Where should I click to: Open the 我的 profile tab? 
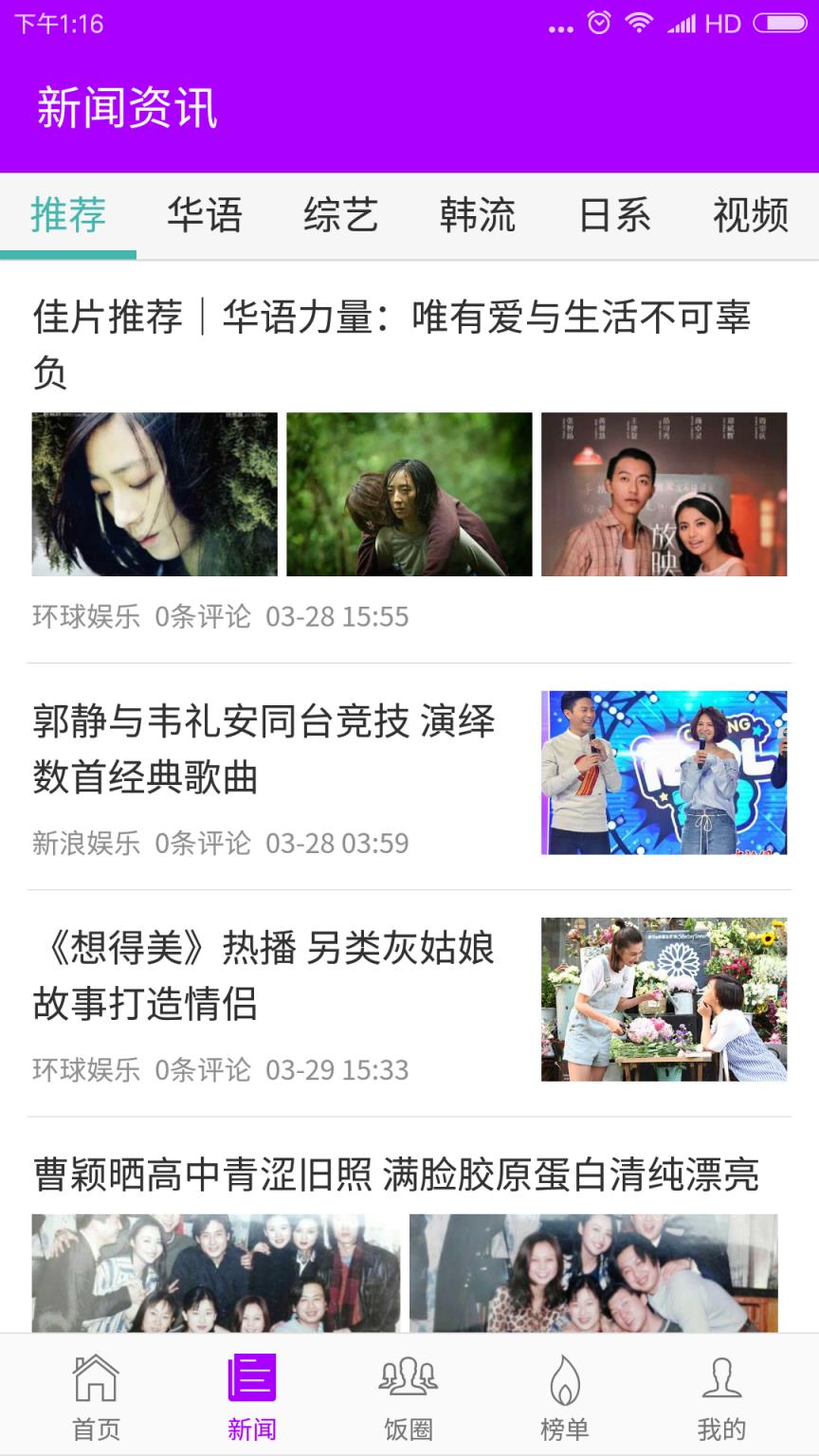(x=721, y=1395)
